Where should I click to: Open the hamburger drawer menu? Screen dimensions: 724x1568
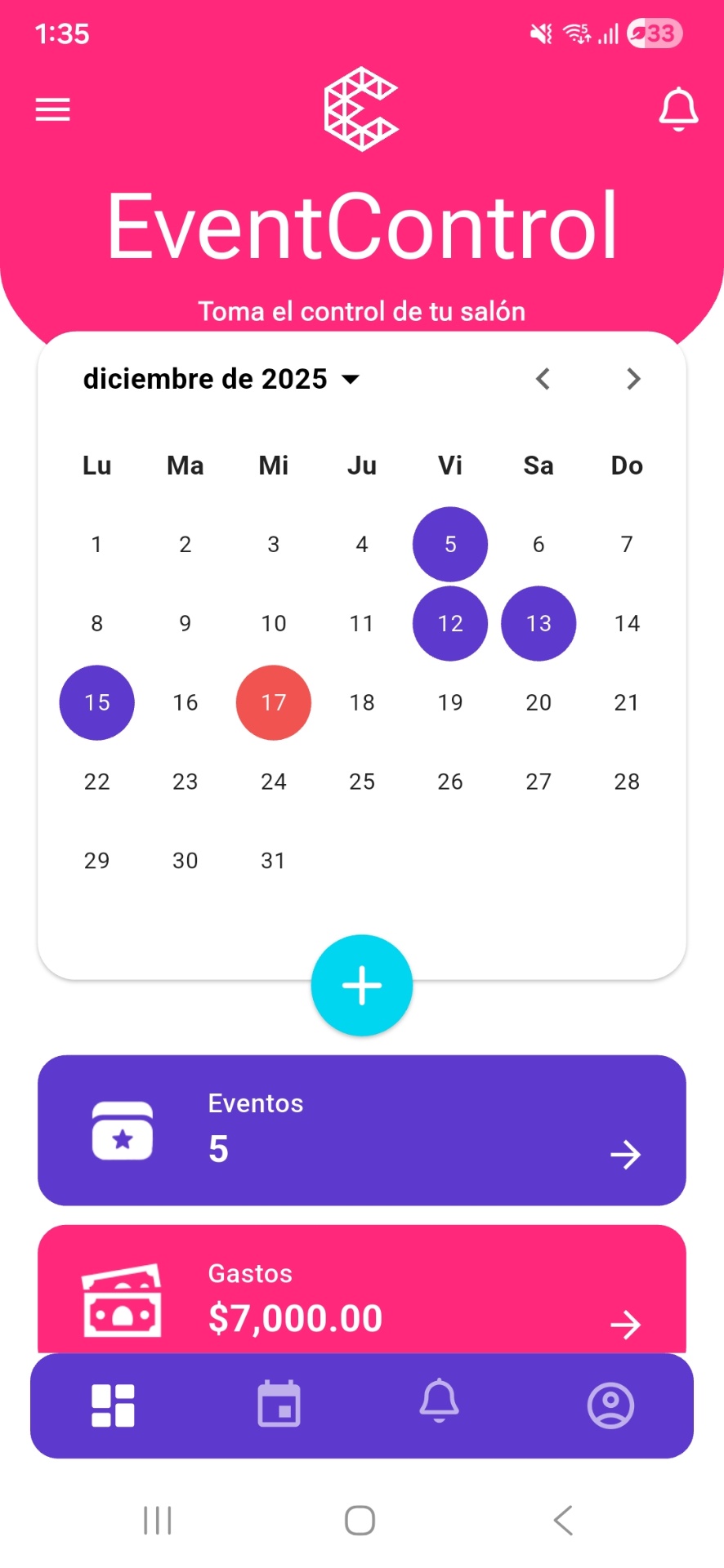53,109
